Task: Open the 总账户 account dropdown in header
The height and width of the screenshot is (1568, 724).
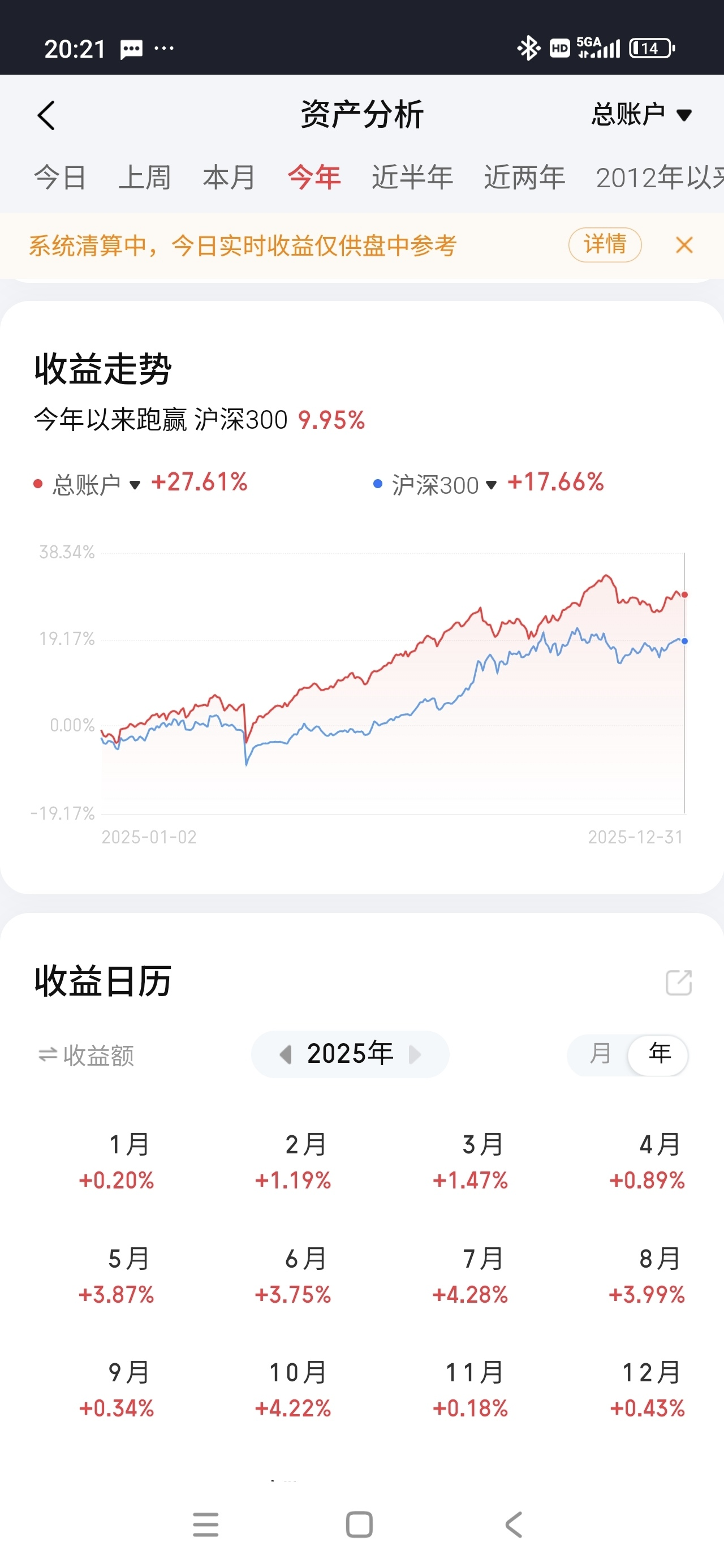Action: click(x=641, y=114)
